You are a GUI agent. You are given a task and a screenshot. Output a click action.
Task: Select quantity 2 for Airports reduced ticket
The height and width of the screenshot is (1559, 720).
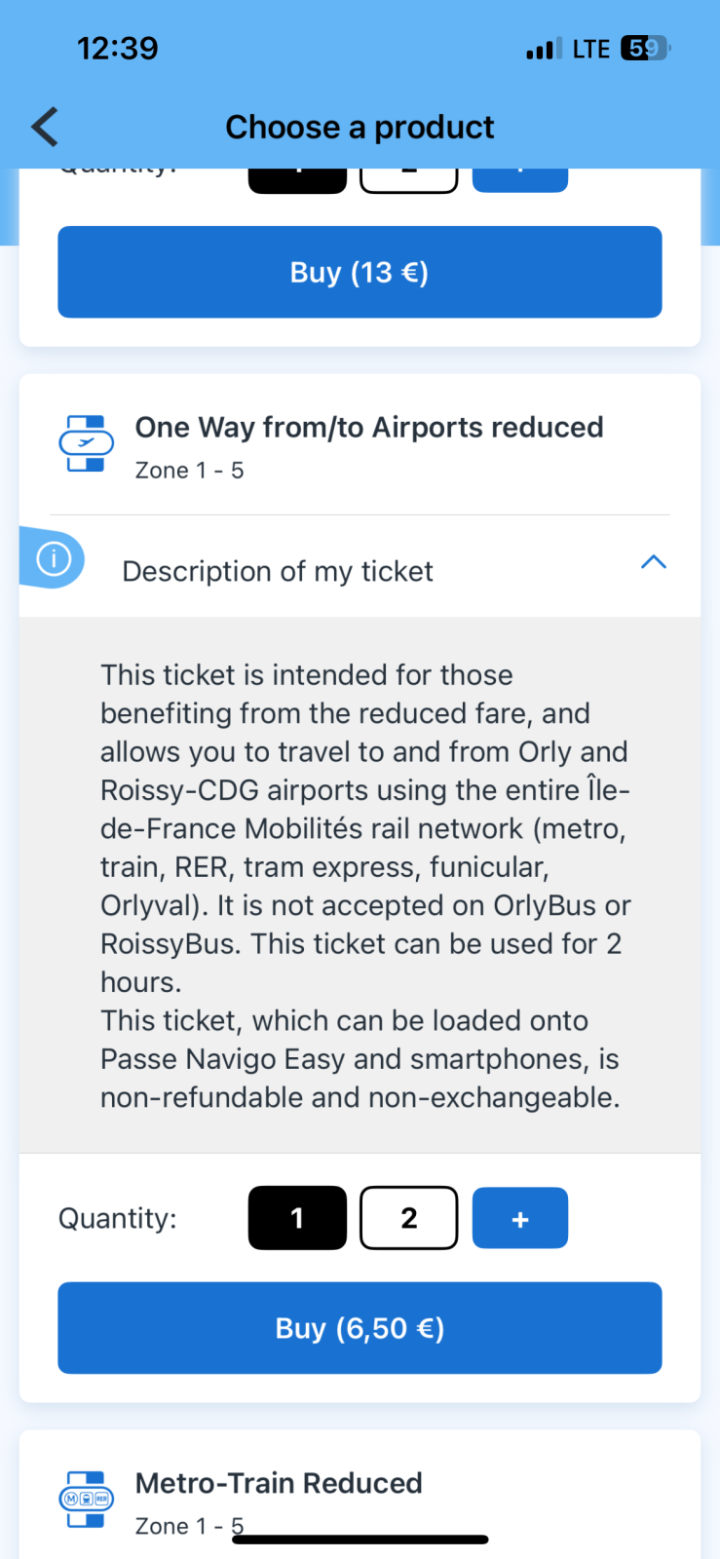408,1218
